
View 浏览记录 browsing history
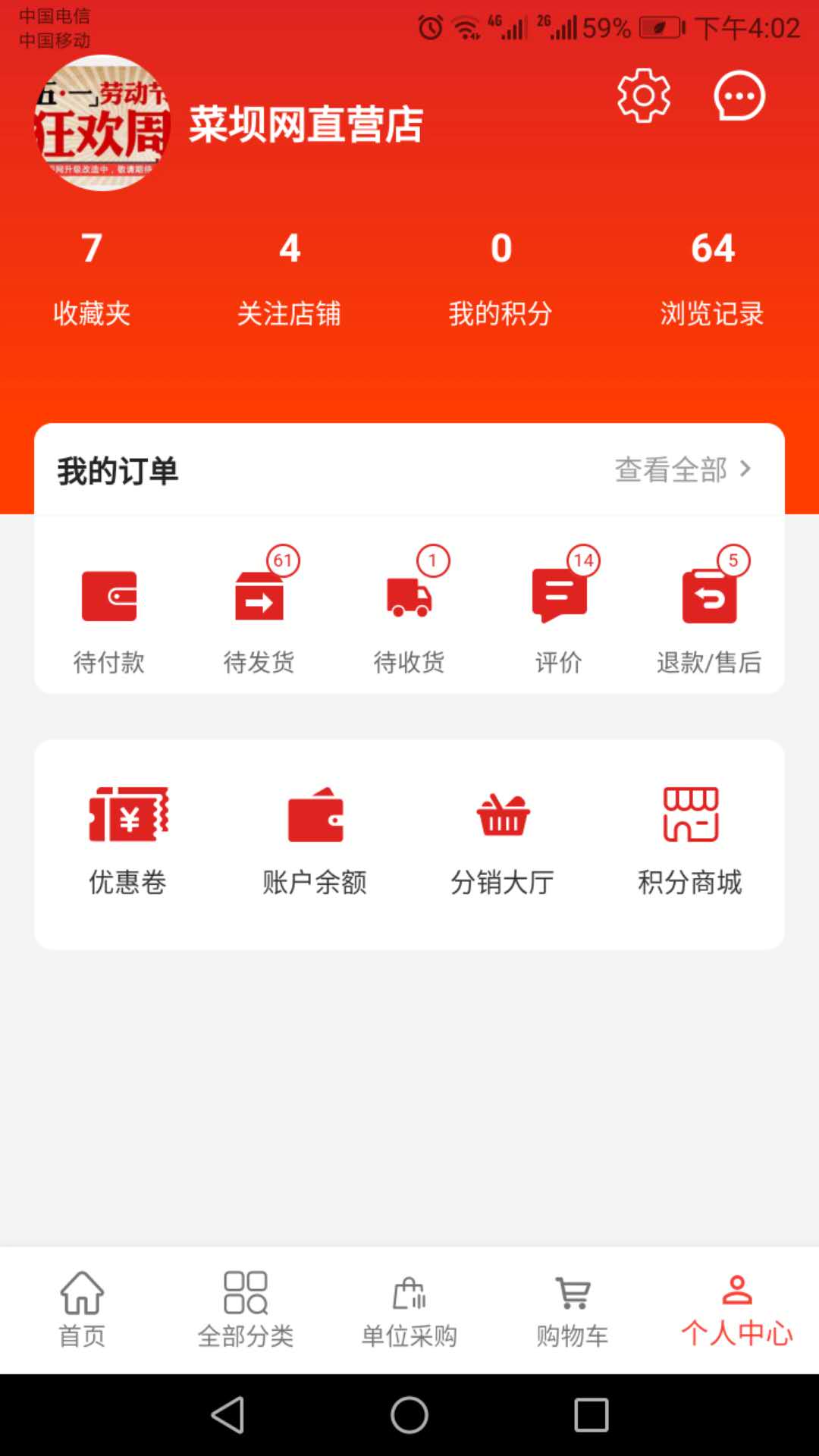(x=713, y=281)
